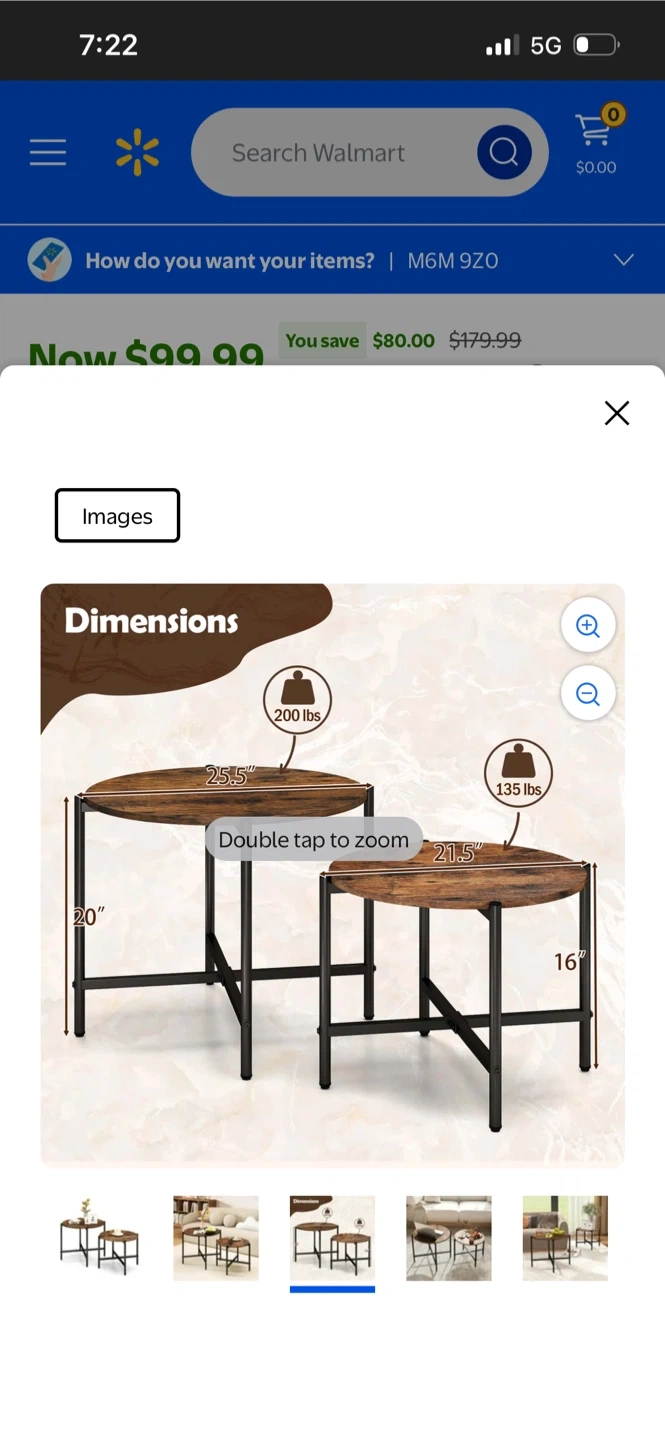Tap the blue search magnifier button
The width and height of the screenshot is (665, 1440).
pyautogui.click(x=504, y=153)
